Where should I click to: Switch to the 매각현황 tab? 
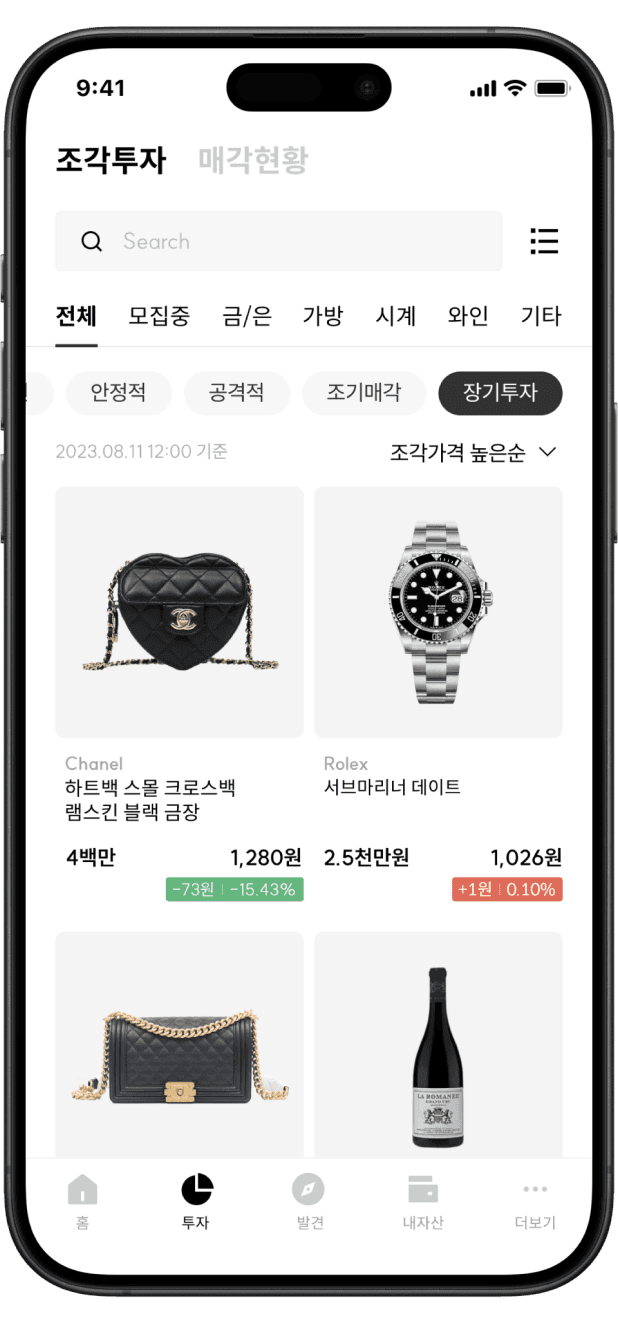pos(253,160)
